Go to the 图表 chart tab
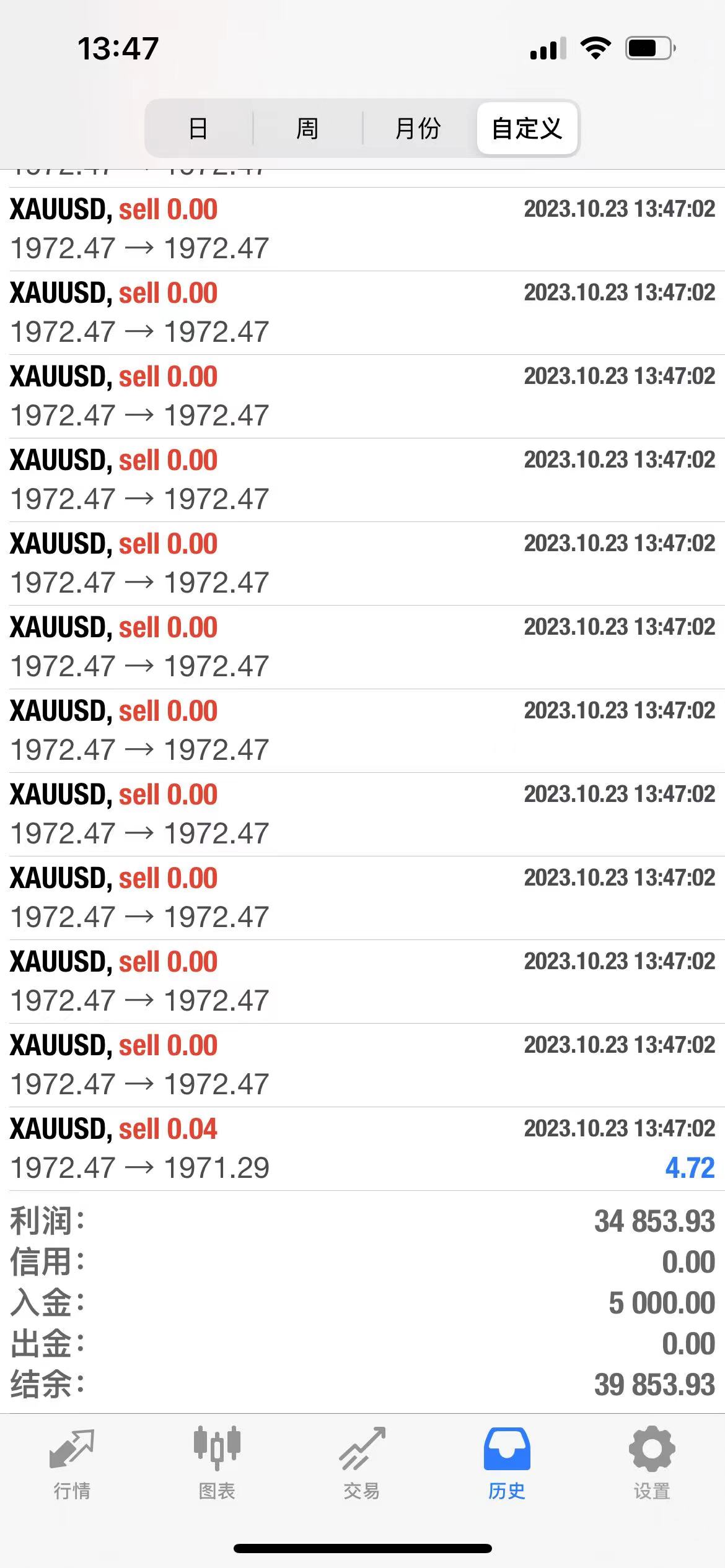This screenshot has width=725, height=1568. (x=217, y=1464)
